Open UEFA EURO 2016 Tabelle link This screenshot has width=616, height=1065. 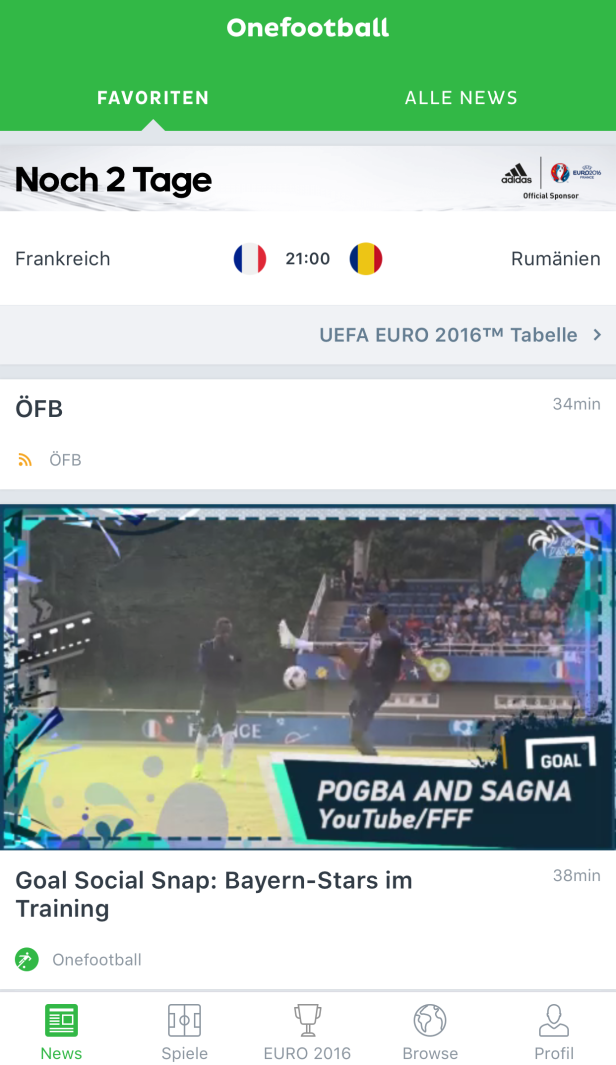[460, 335]
